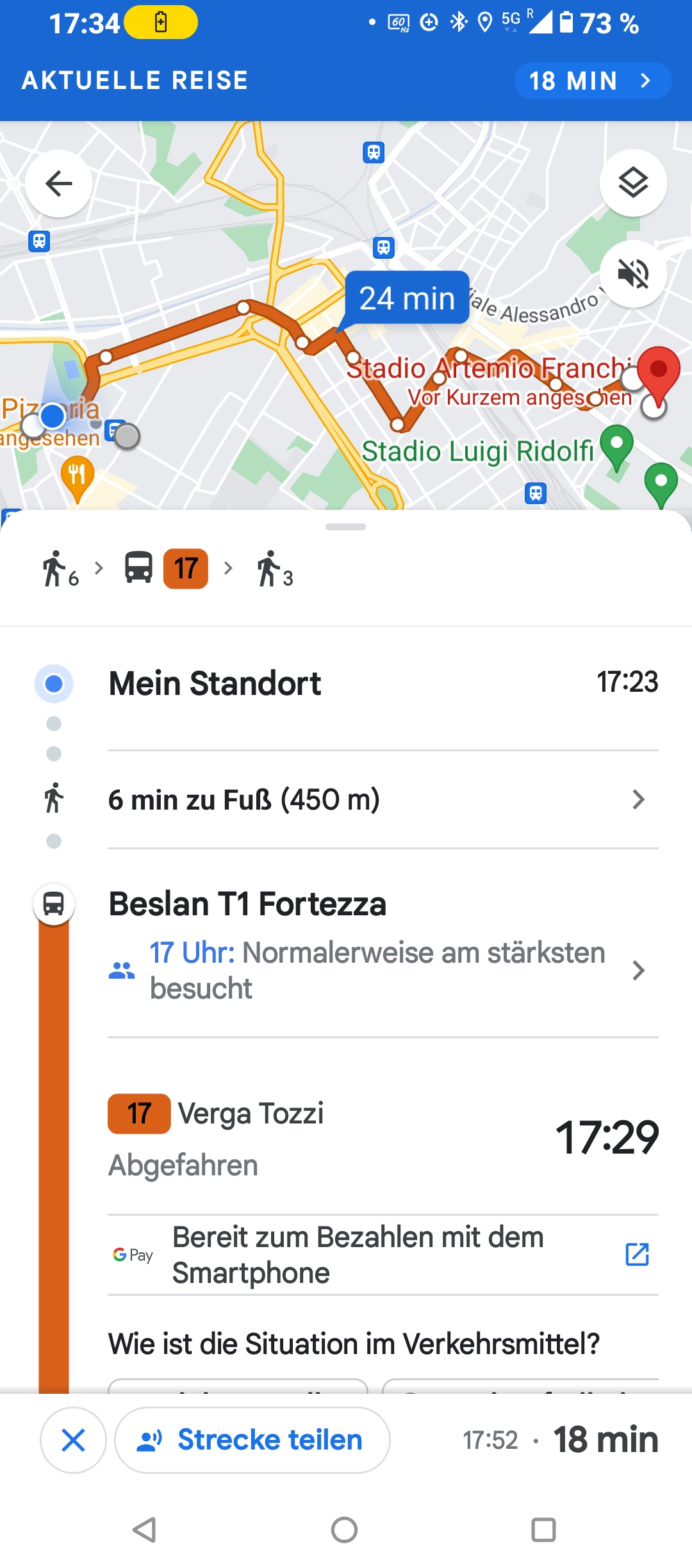692x1568 pixels.
Task: Tap the sheet drag handle
Action: [345, 527]
